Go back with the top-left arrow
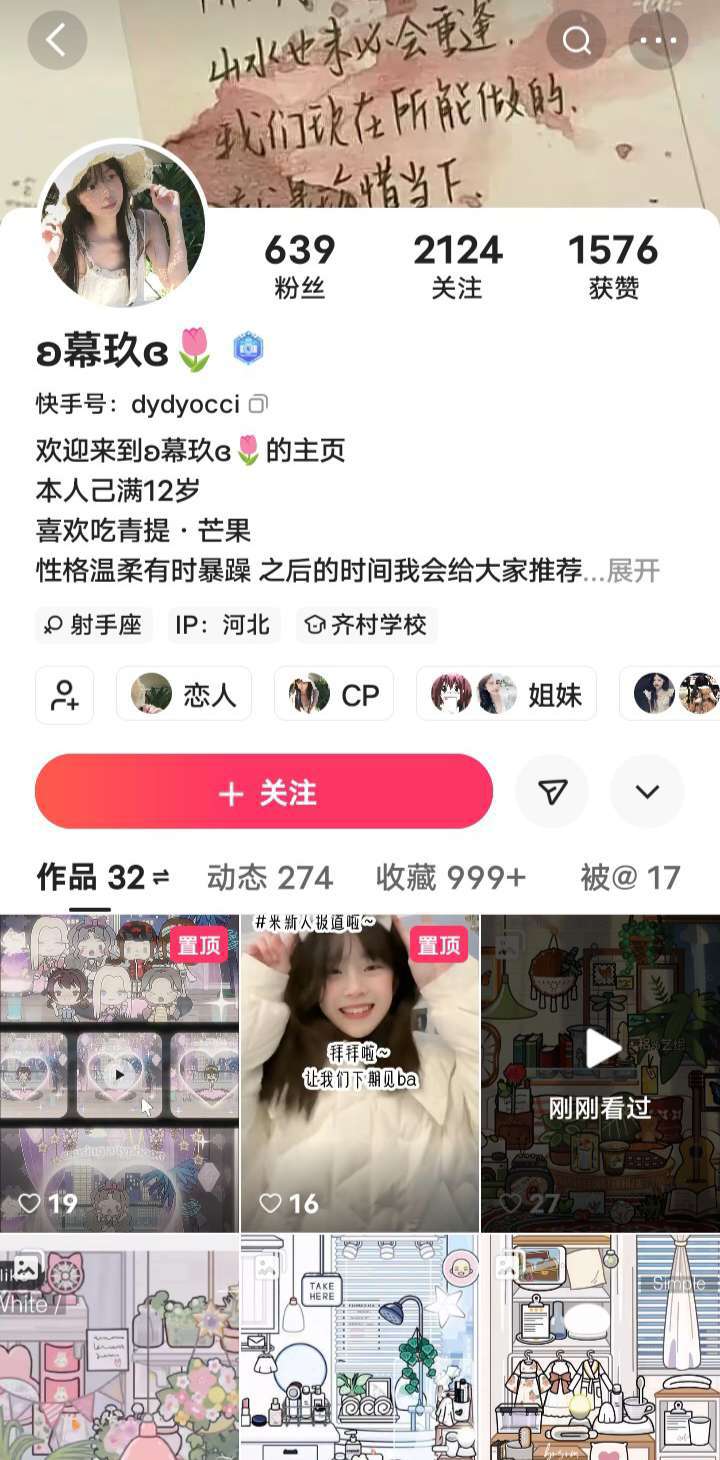The image size is (720, 1460). click(57, 40)
